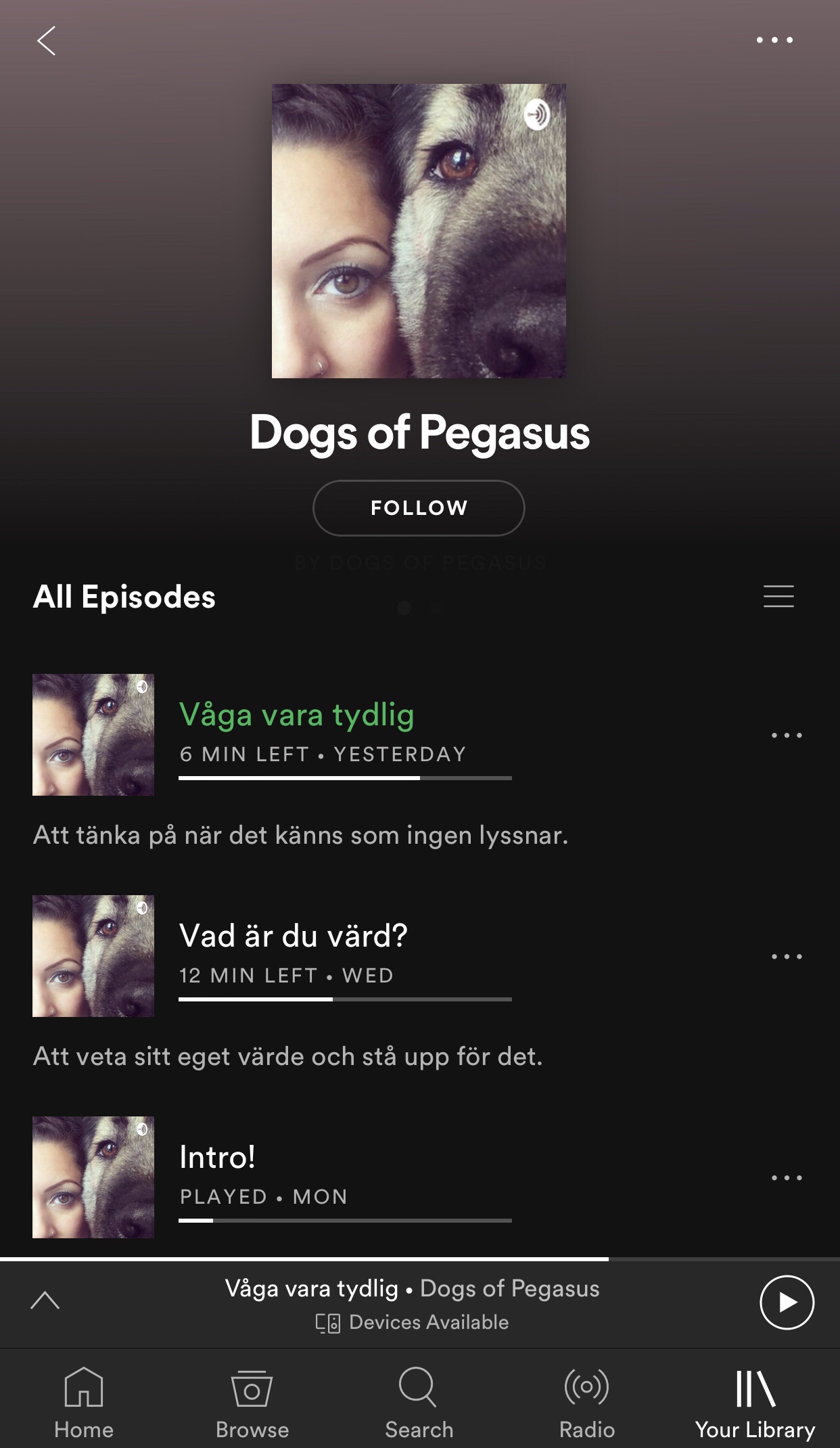Image resolution: width=840 pixels, height=1448 pixels.
Task: Follow the Dogs of Pegasus podcast
Action: pos(419,508)
